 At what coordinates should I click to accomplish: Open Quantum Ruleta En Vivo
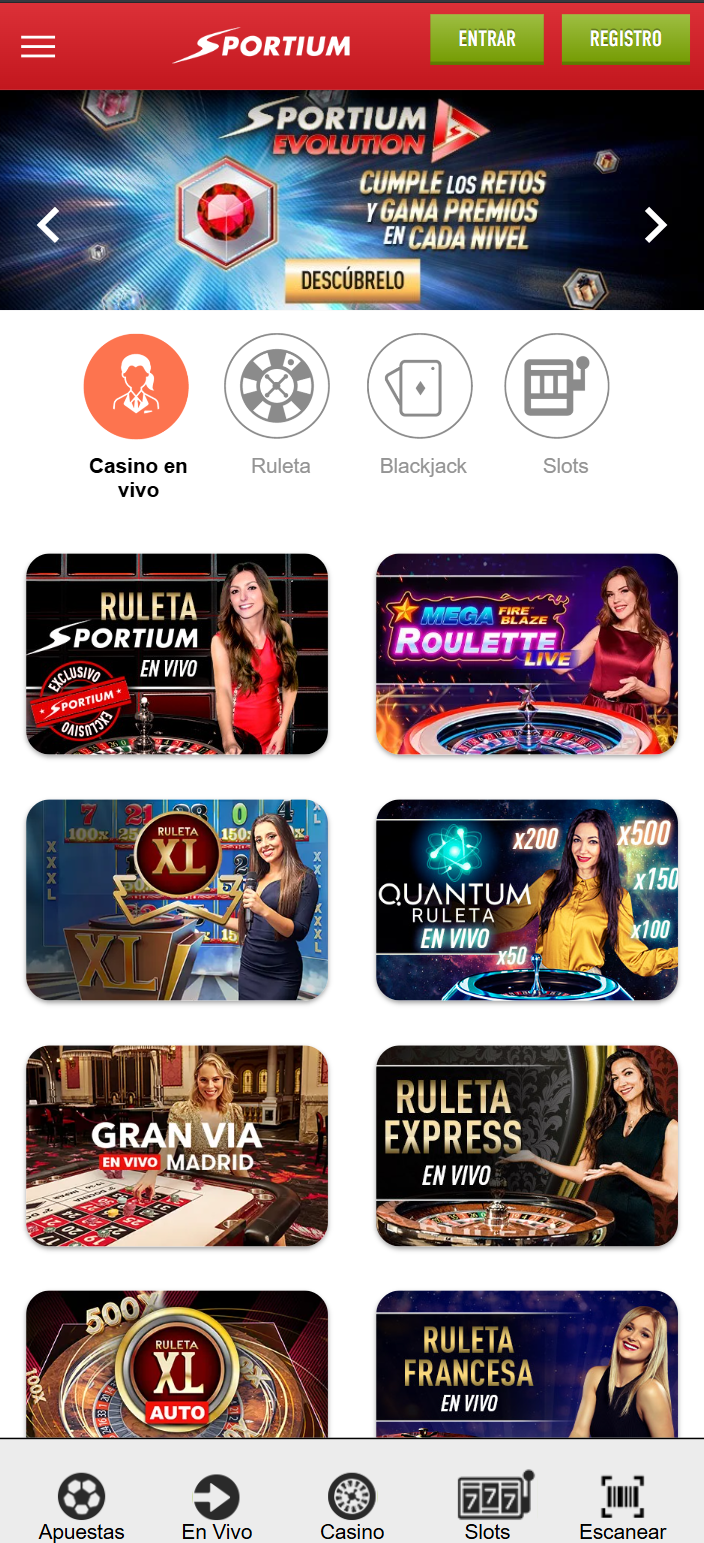(x=527, y=900)
